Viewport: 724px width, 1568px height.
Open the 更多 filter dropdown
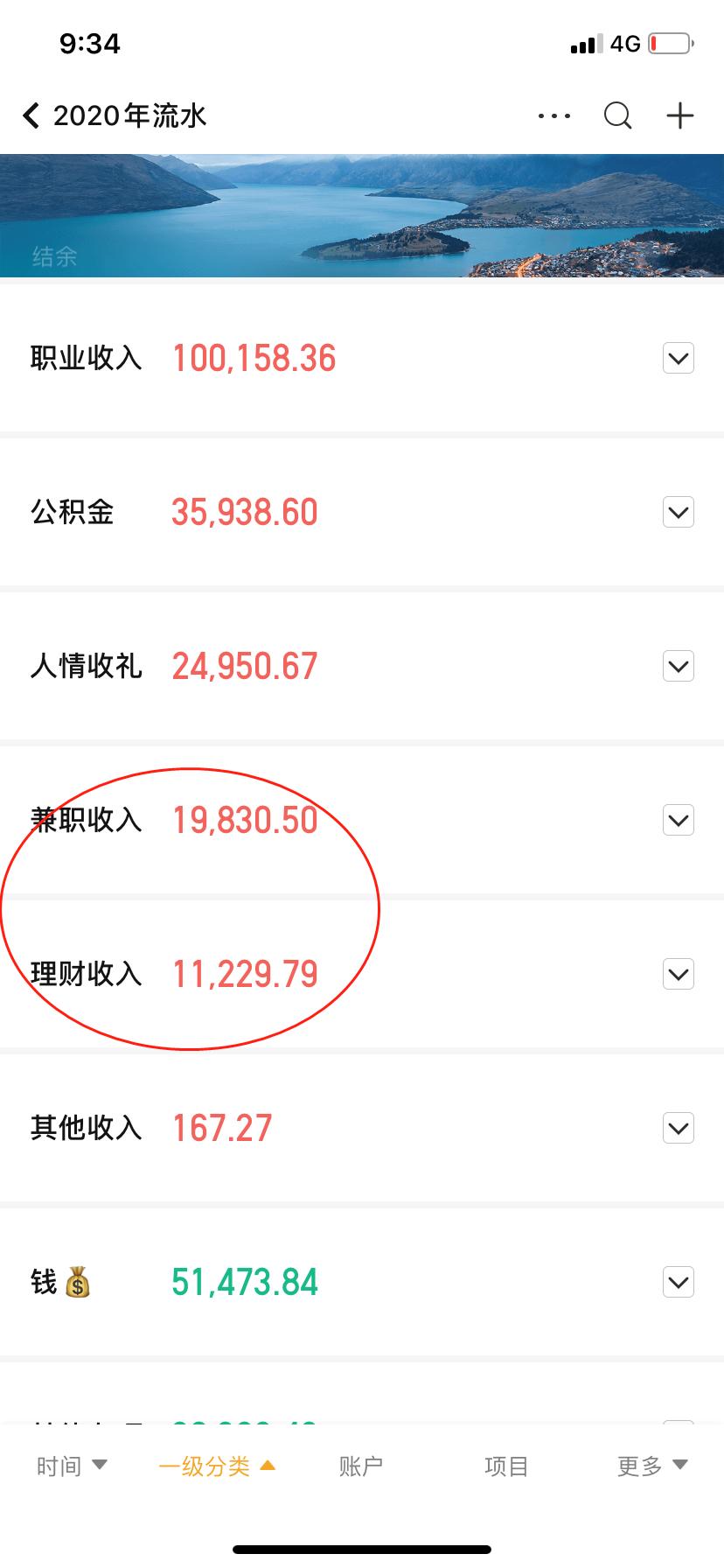651,1465
